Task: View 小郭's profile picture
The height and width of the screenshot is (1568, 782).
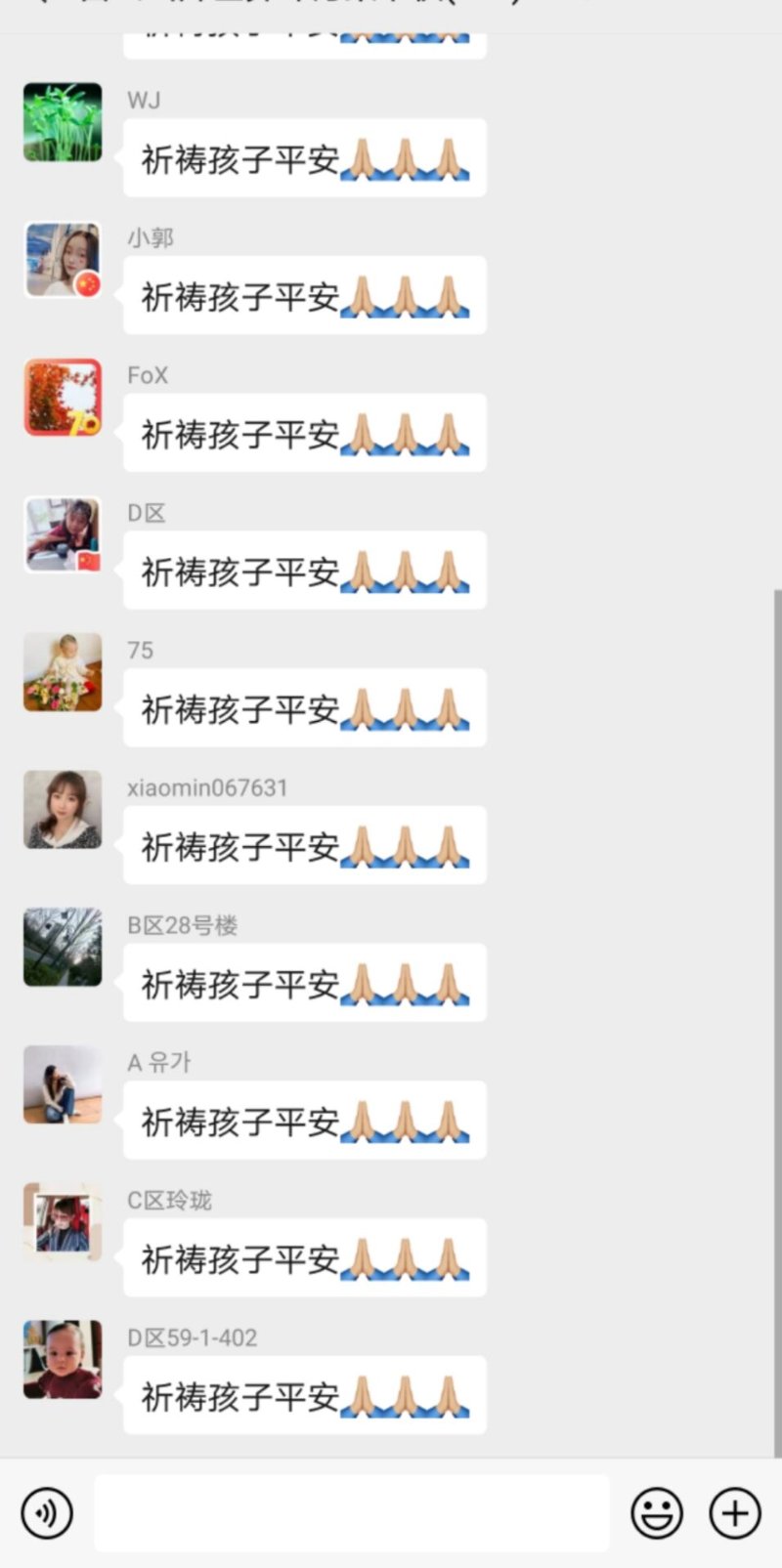Action: (x=63, y=260)
